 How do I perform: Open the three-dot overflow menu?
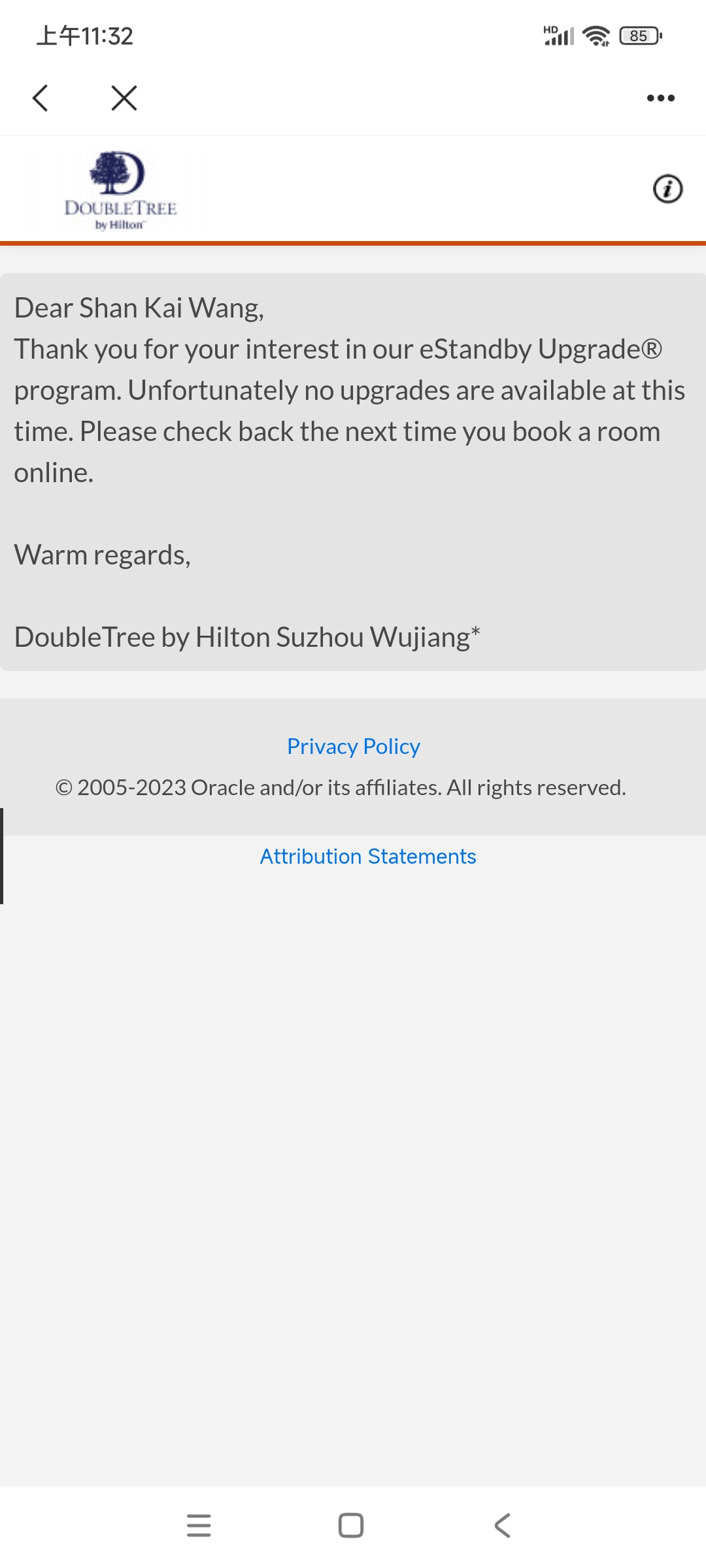coord(660,99)
